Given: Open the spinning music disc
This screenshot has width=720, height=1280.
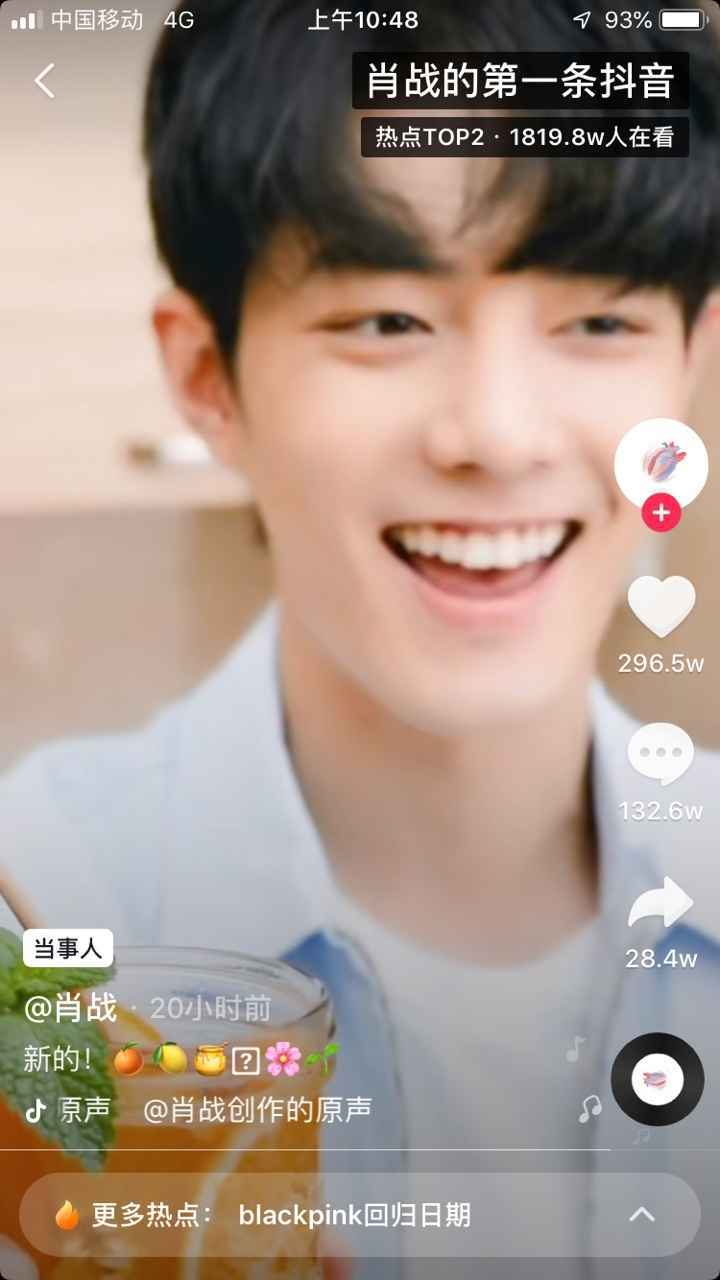Looking at the screenshot, I should coord(657,1079).
